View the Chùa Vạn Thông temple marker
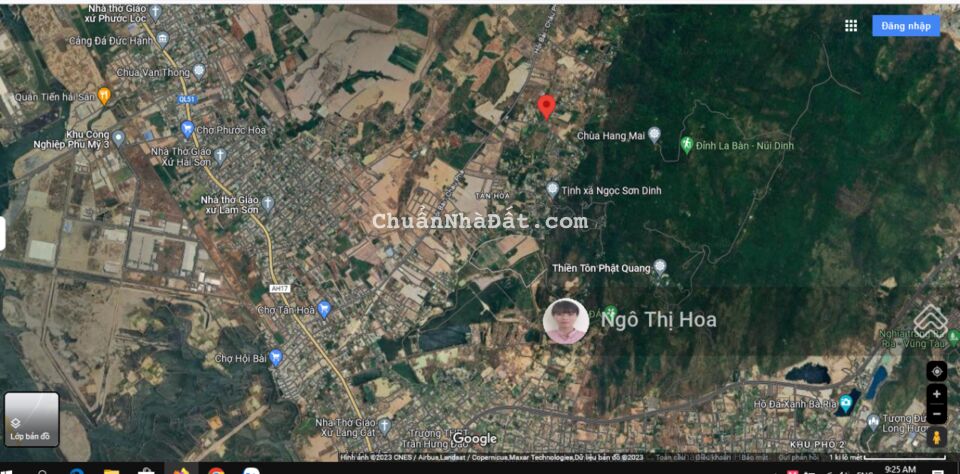 pos(199,71)
